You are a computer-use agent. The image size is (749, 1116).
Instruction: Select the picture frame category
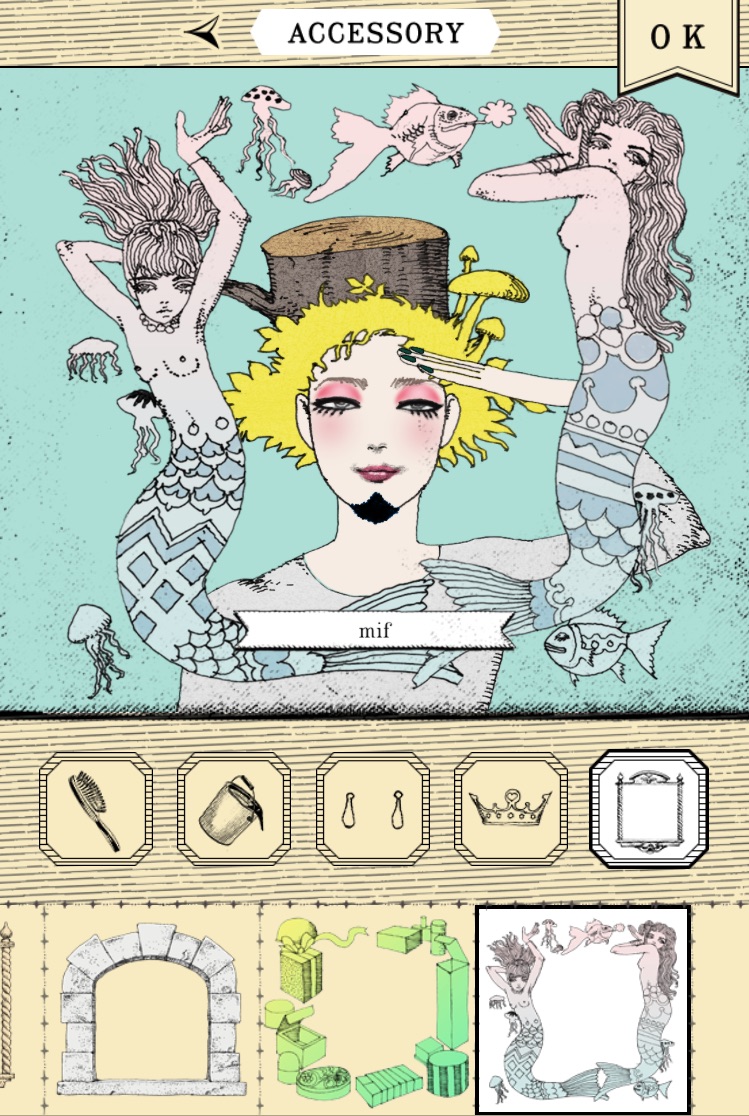(x=648, y=809)
